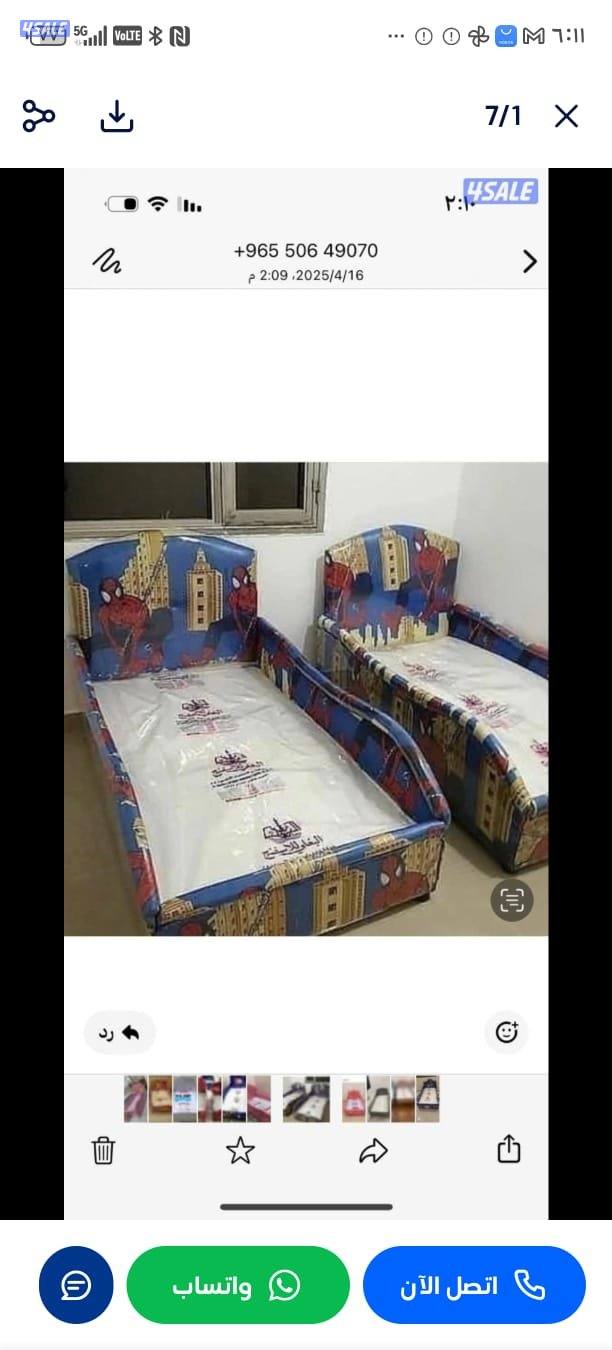Image resolution: width=612 pixels, height=1350 pixels.
Task: Download the listing image
Action: [117, 116]
